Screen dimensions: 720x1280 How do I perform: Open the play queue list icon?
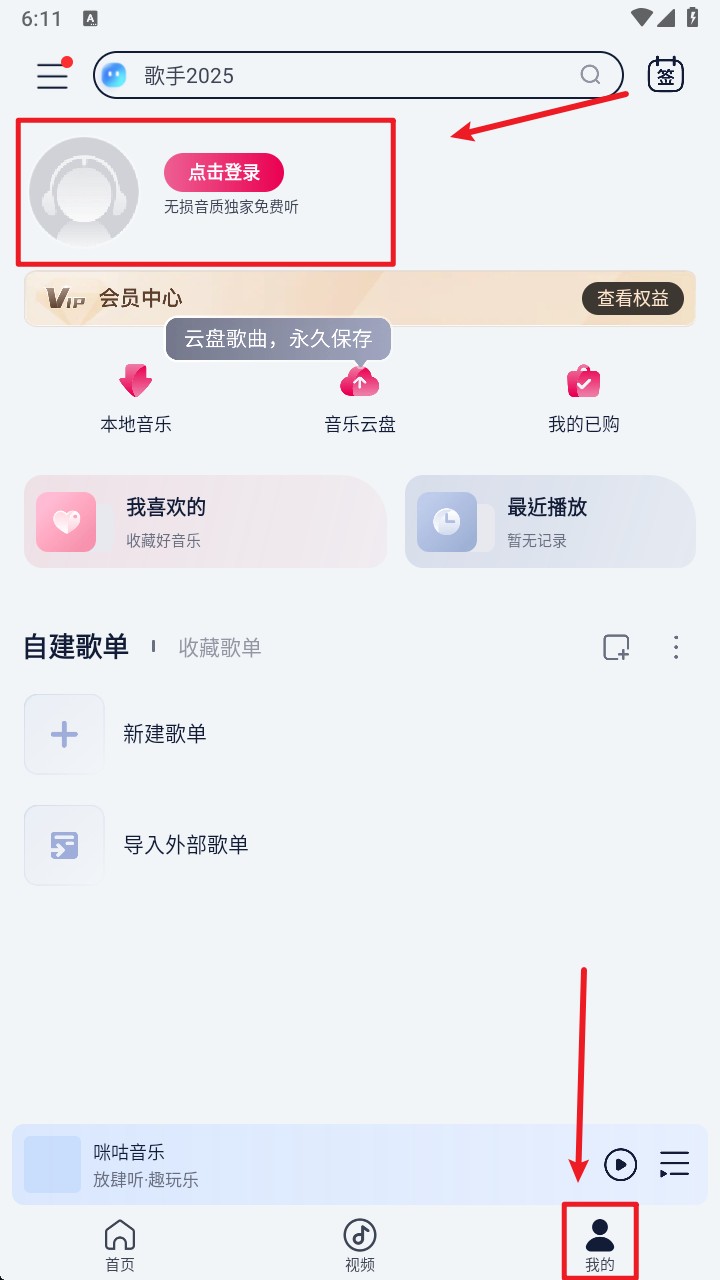coord(675,1164)
